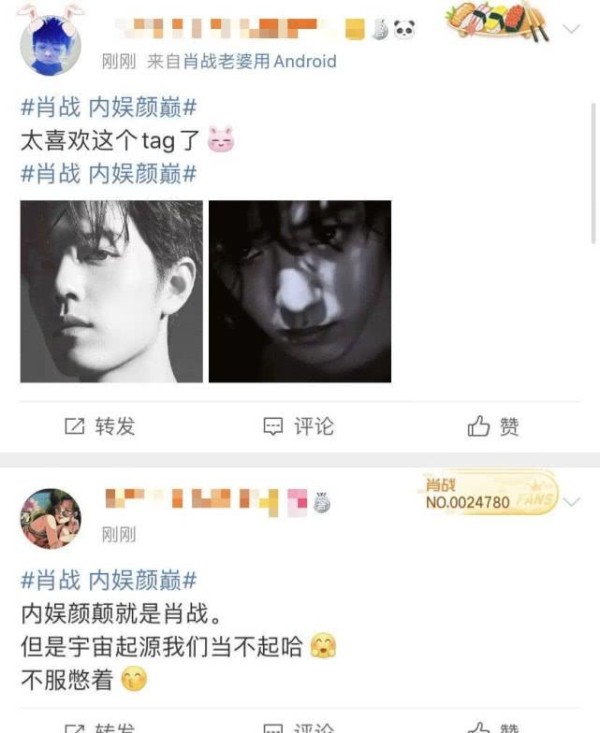Viewport: 600px width, 733px height.
Task: Like the first post with 赞
Action: pyautogui.click(x=493, y=427)
